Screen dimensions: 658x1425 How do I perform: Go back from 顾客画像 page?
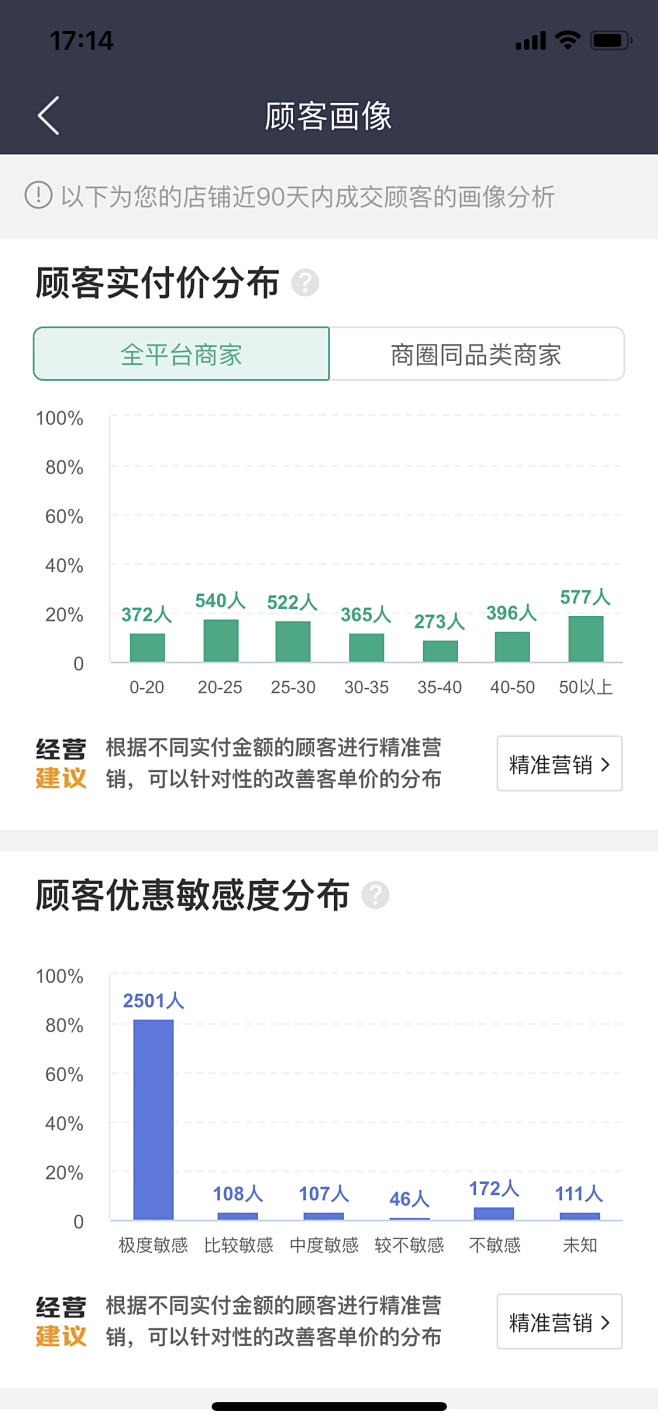point(48,116)
